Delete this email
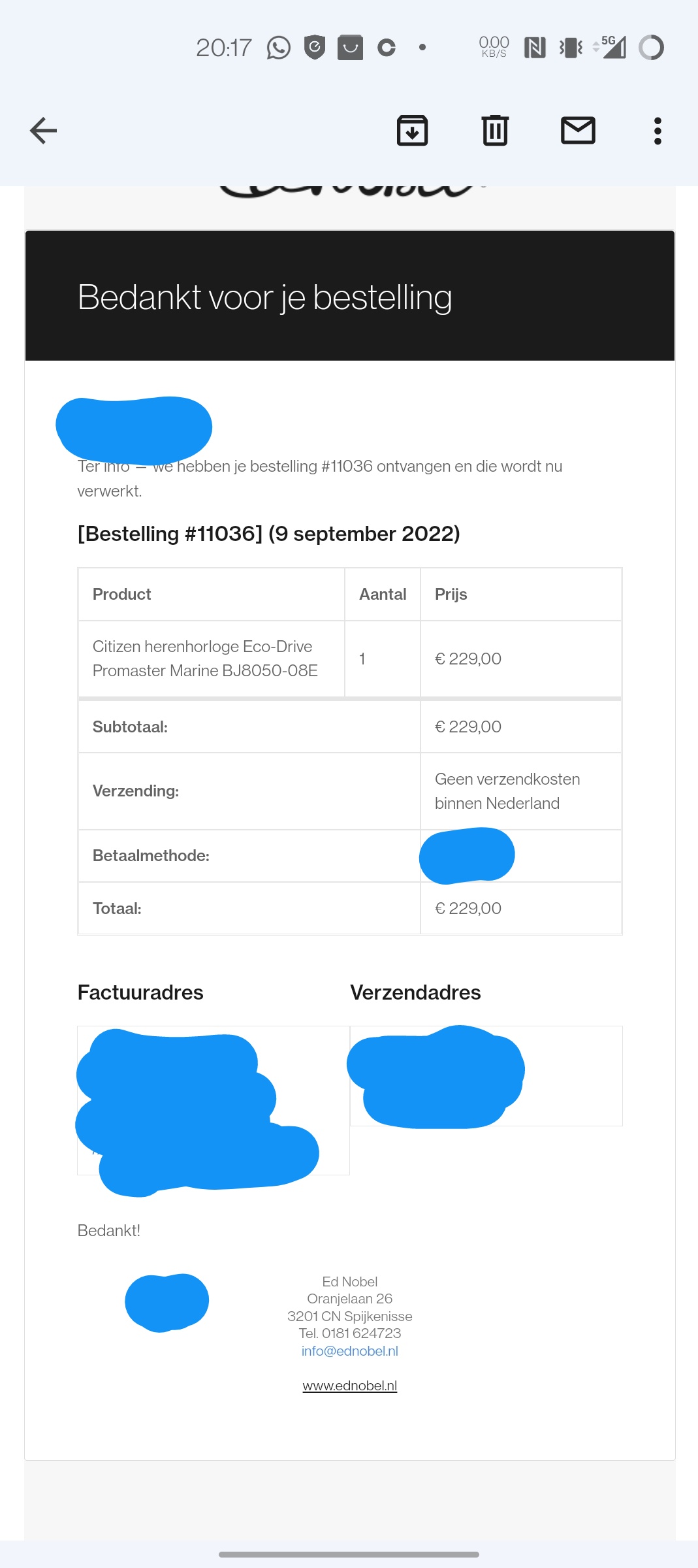698x1568 pixels. click(x=495, y=131)
